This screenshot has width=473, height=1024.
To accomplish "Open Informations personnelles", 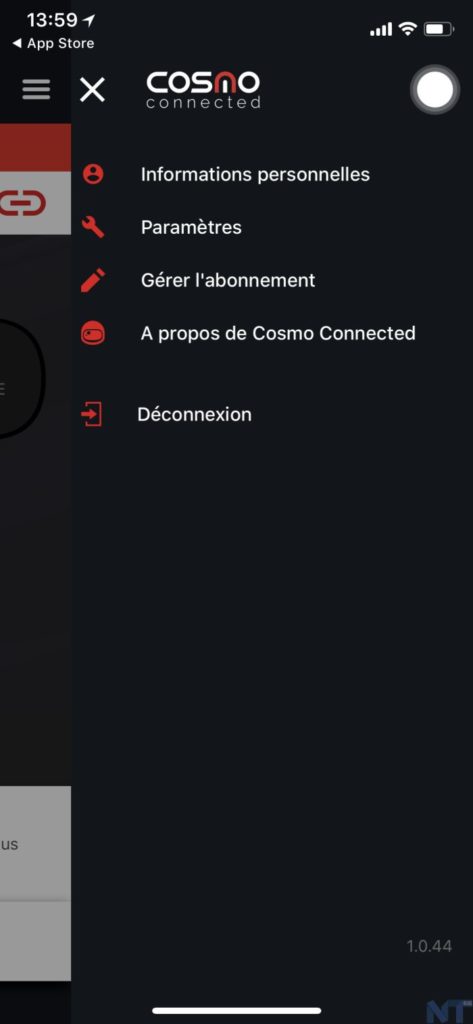I will click(x=255, y=175).
